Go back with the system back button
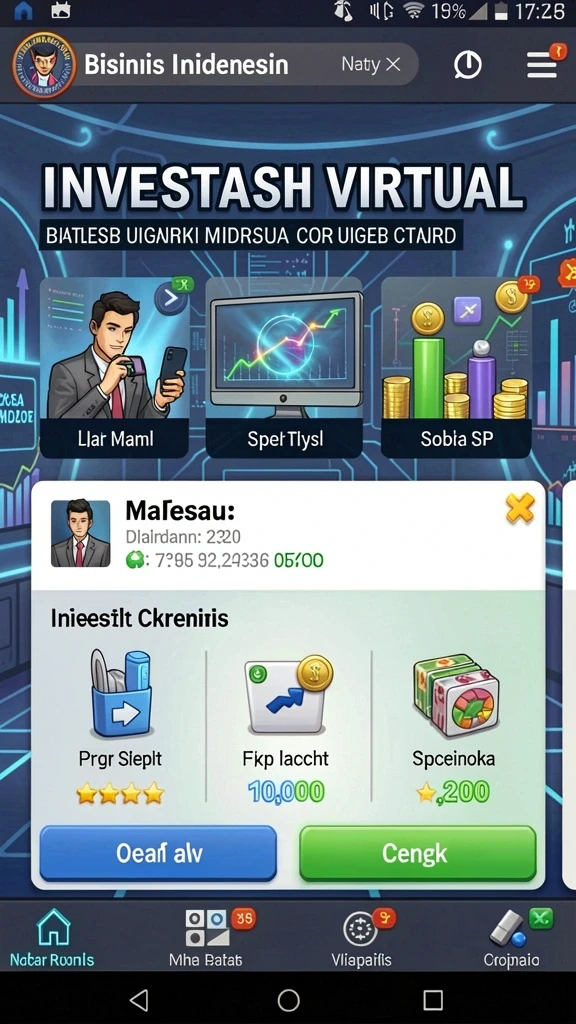 [x=138, y=999]
